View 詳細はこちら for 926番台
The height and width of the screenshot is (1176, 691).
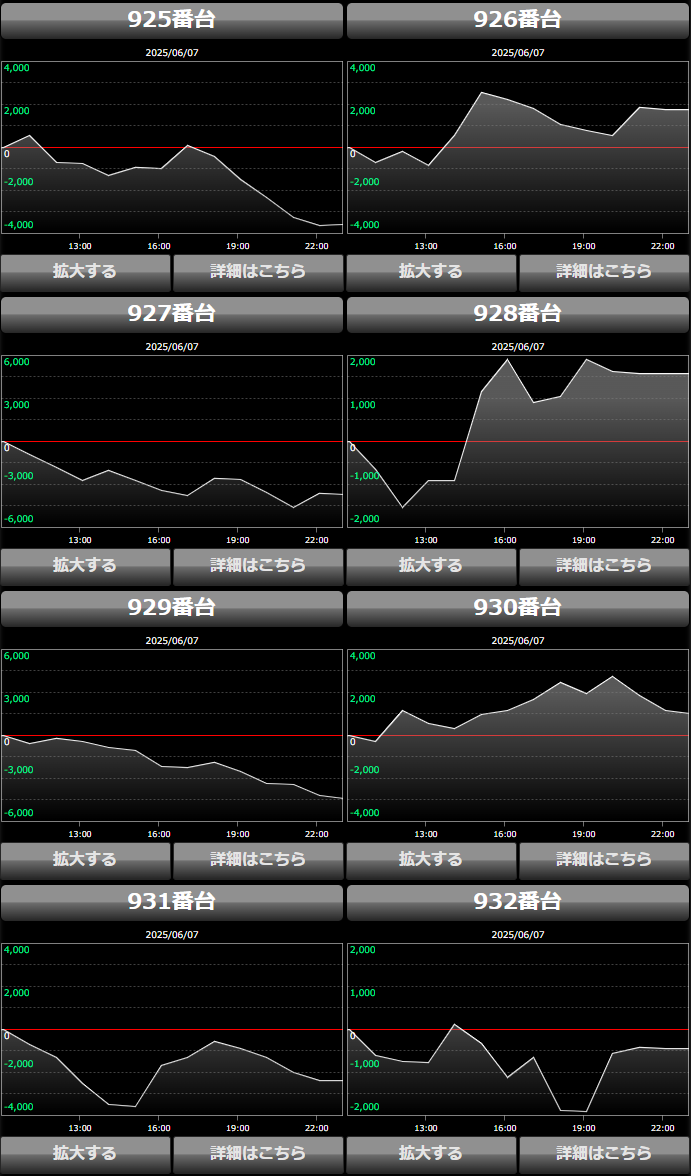coord(604,272)
